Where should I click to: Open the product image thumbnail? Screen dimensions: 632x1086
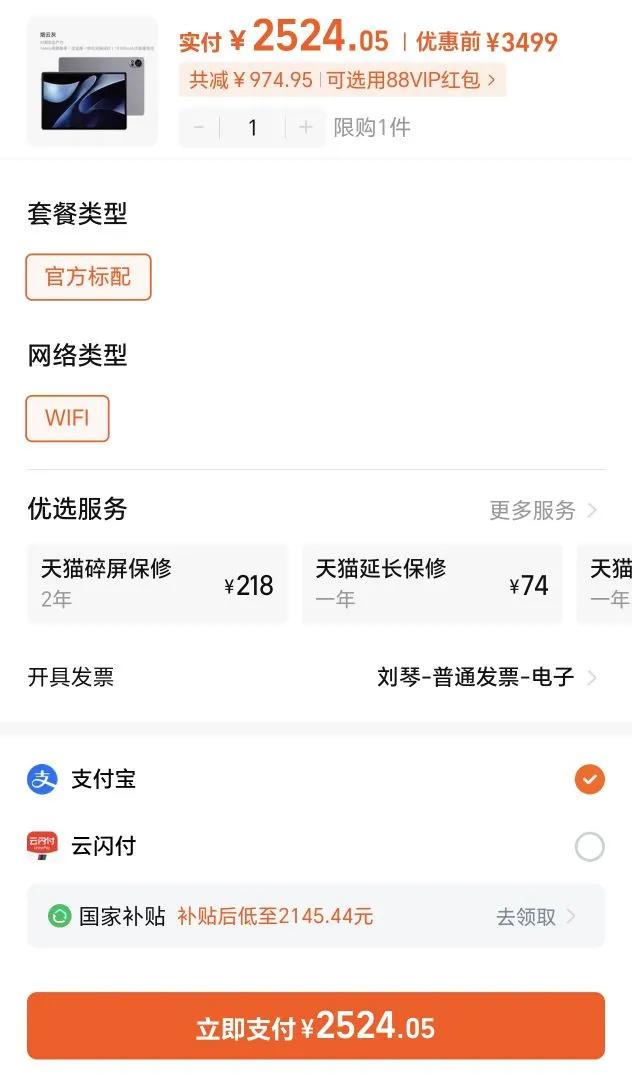pos(92,82)
